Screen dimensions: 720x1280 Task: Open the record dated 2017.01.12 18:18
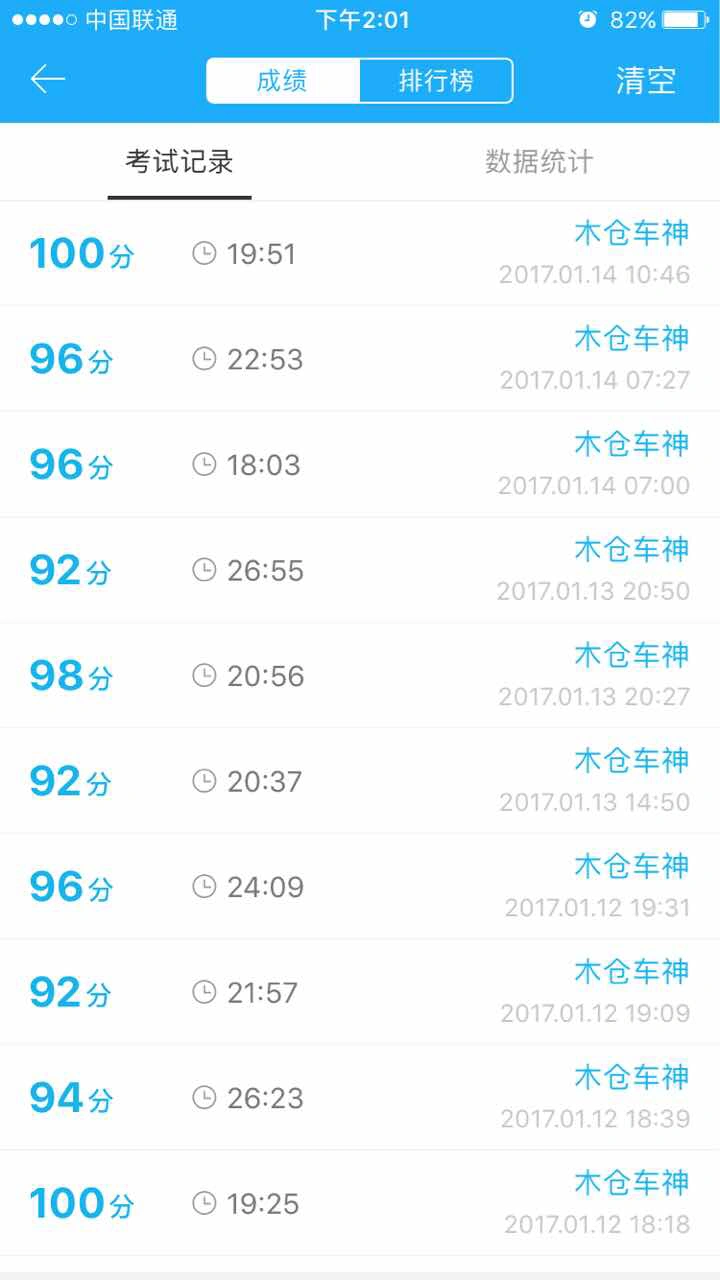360,1203
